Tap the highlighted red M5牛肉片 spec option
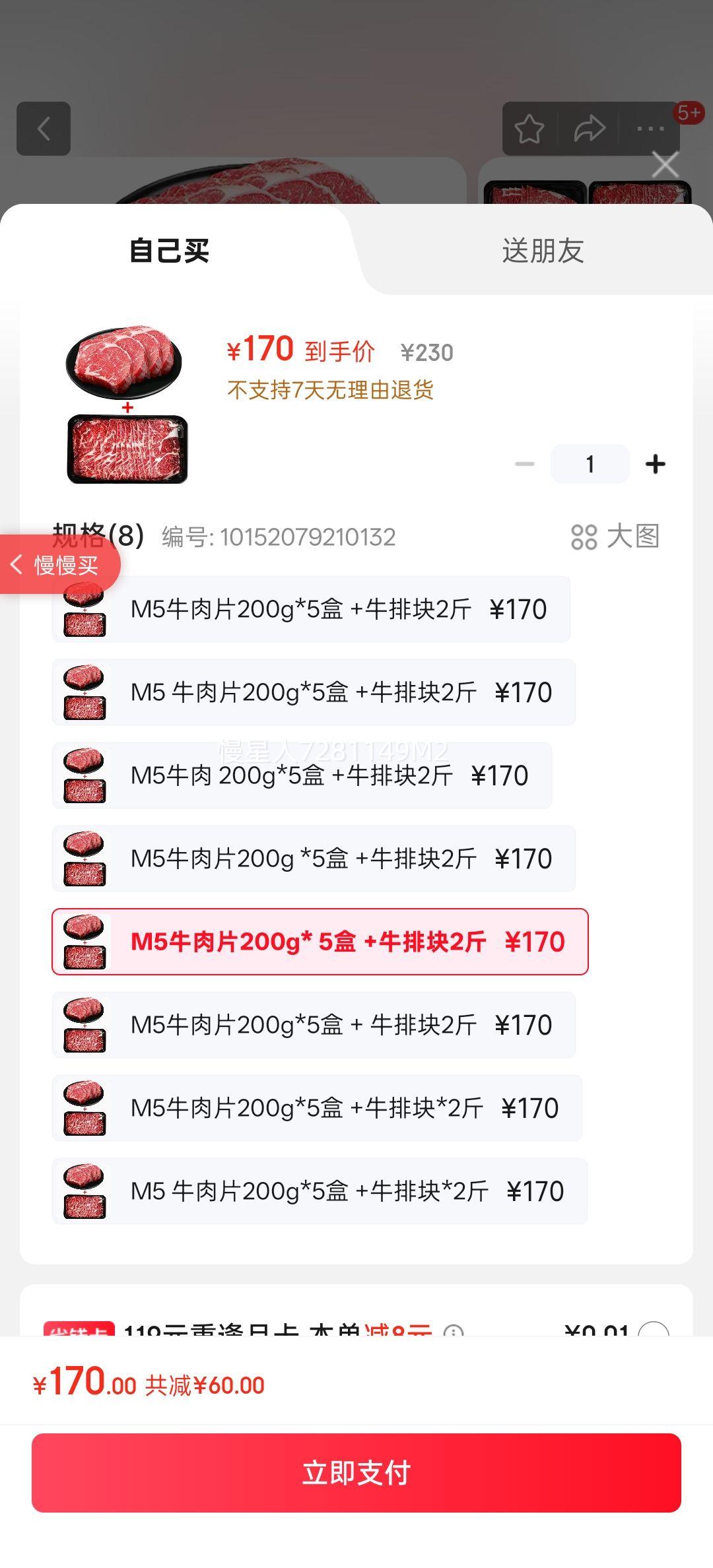 pyautogui.click(x=320, y=942)
